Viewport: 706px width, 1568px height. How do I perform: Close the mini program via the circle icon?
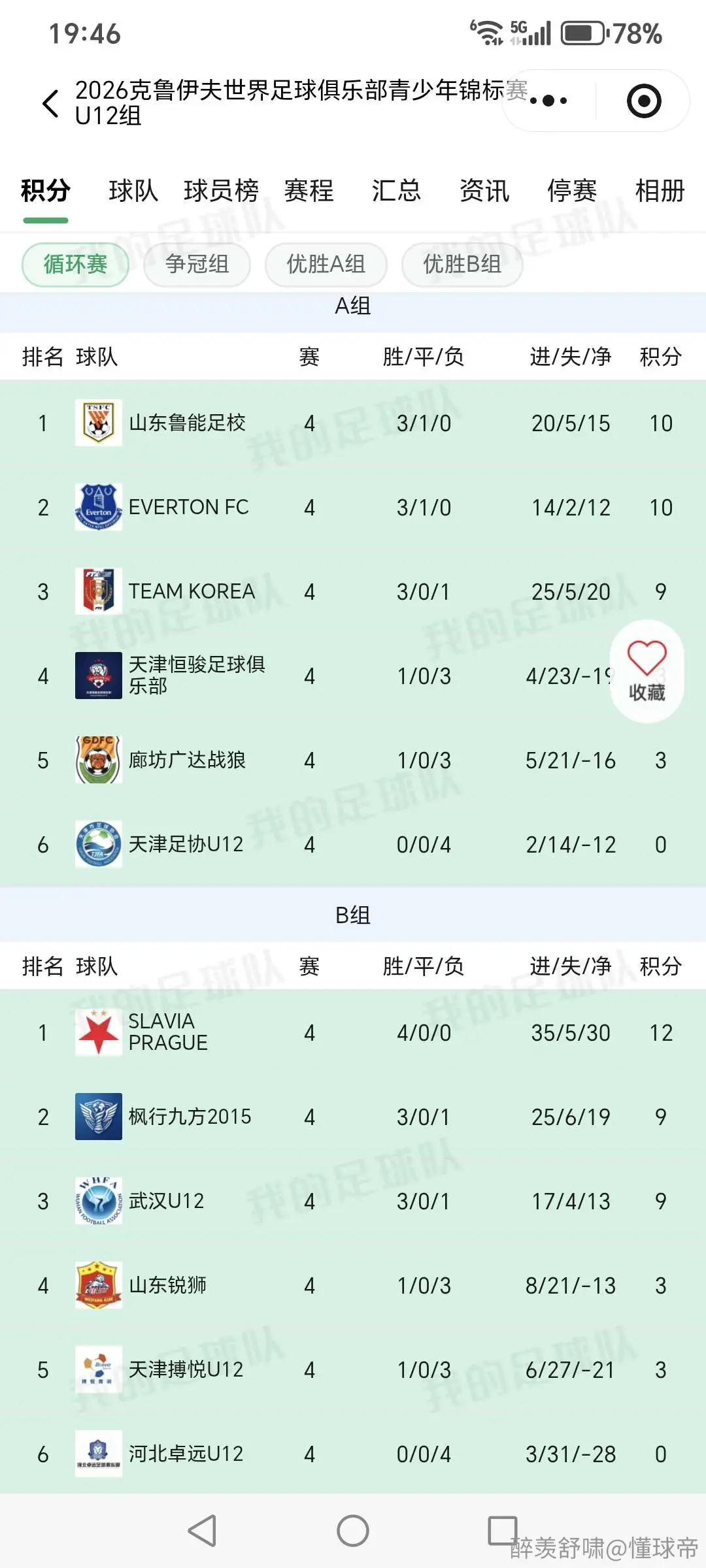coord(644,101)
